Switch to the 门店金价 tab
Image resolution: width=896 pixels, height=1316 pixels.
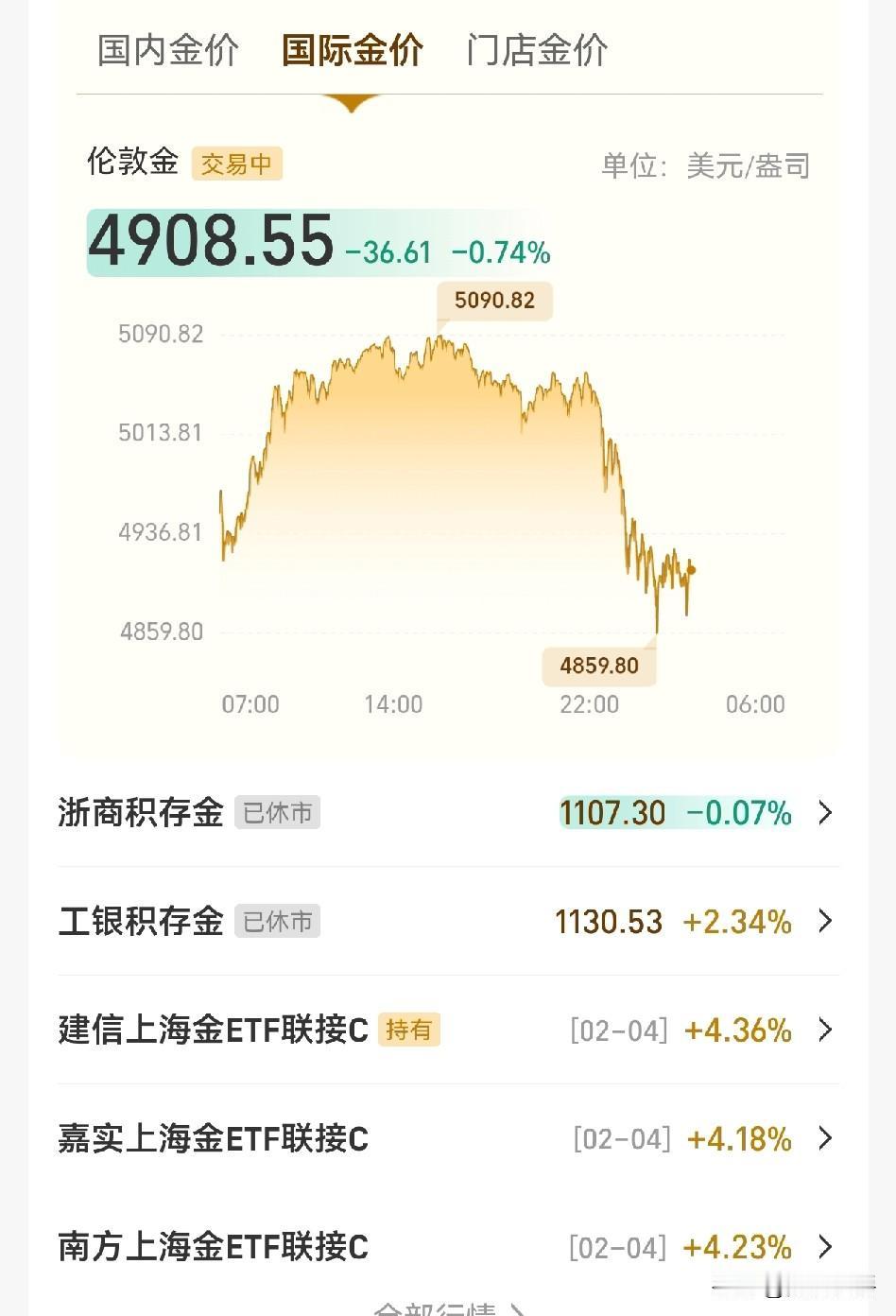point(536,51)
